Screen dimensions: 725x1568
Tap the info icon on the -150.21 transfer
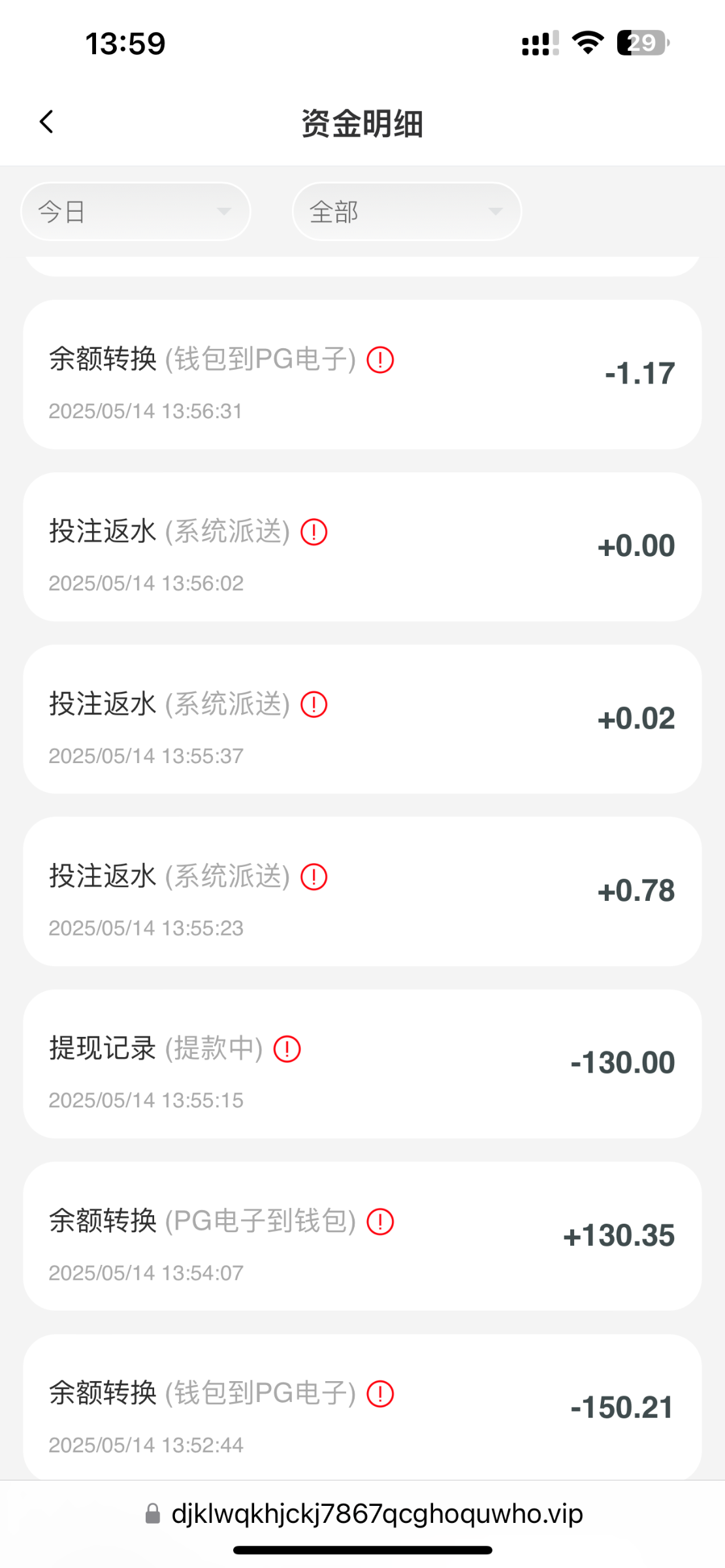click(380, 1394)
